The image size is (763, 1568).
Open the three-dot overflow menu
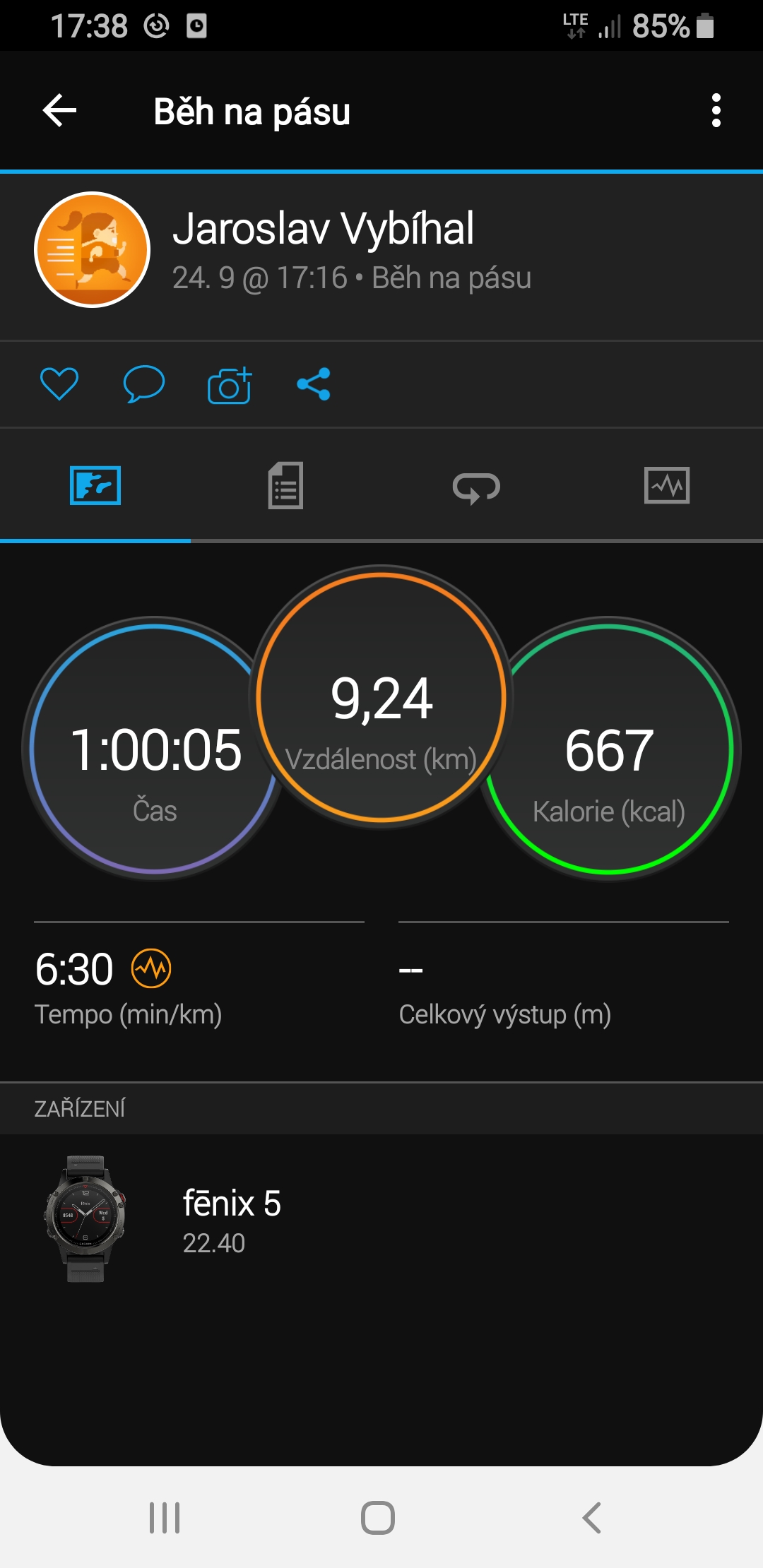[716, 111]
